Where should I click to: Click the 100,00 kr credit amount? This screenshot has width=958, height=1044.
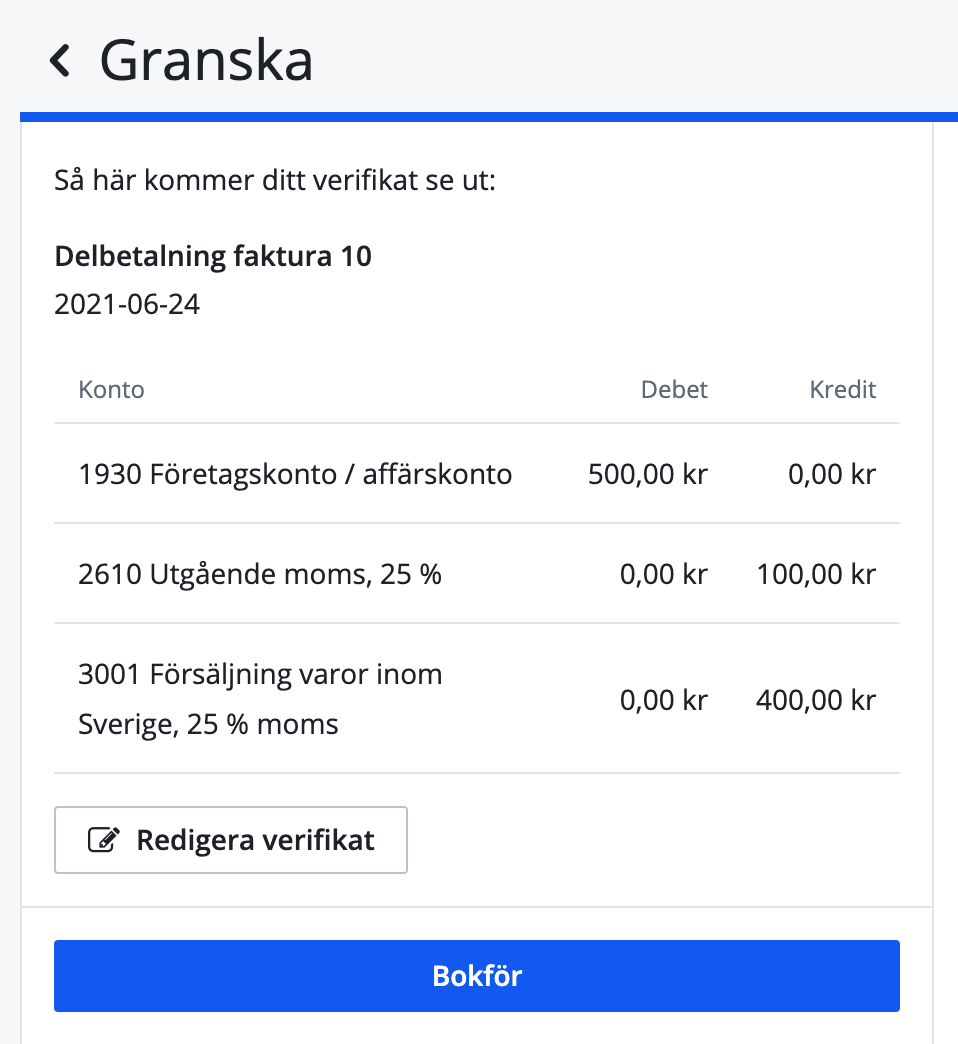[815, 574]
